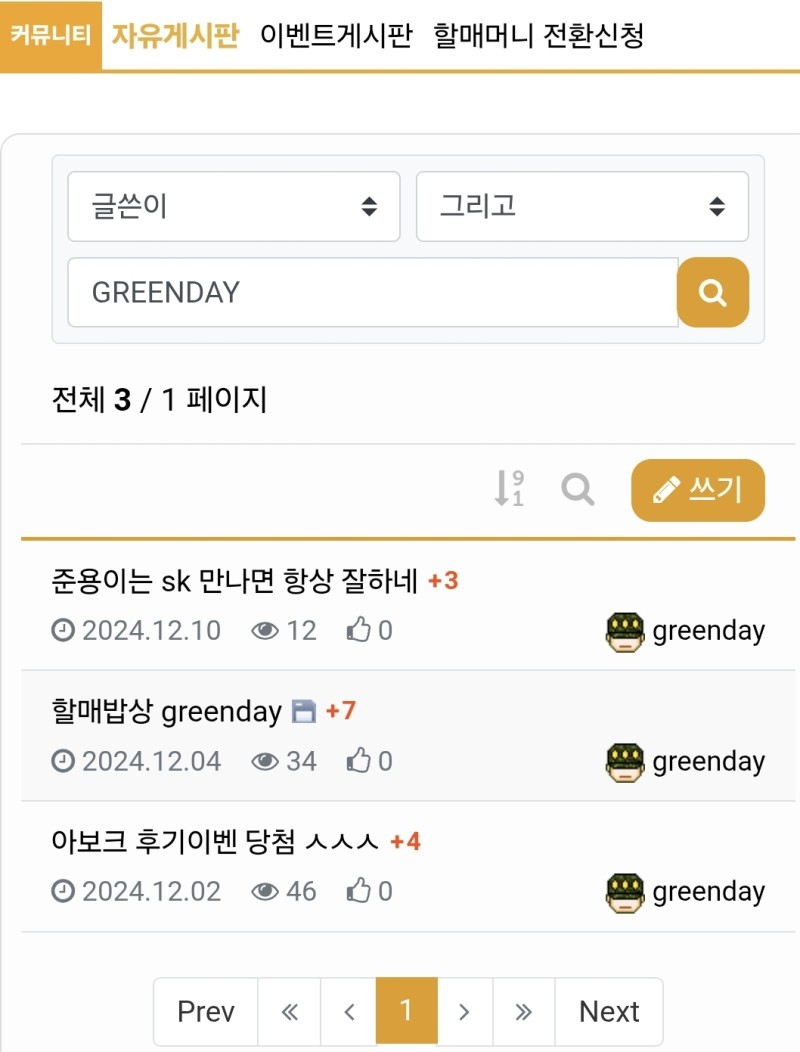Select the 커뮤니티 menu label
The width and height of the screenshot is (800, 1052).
click(x=51, y=36)
